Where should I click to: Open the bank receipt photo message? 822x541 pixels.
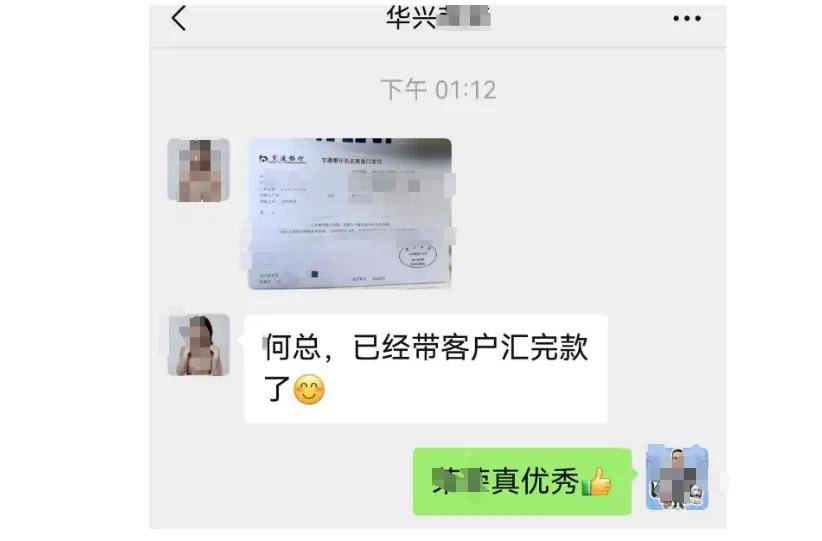349,213
